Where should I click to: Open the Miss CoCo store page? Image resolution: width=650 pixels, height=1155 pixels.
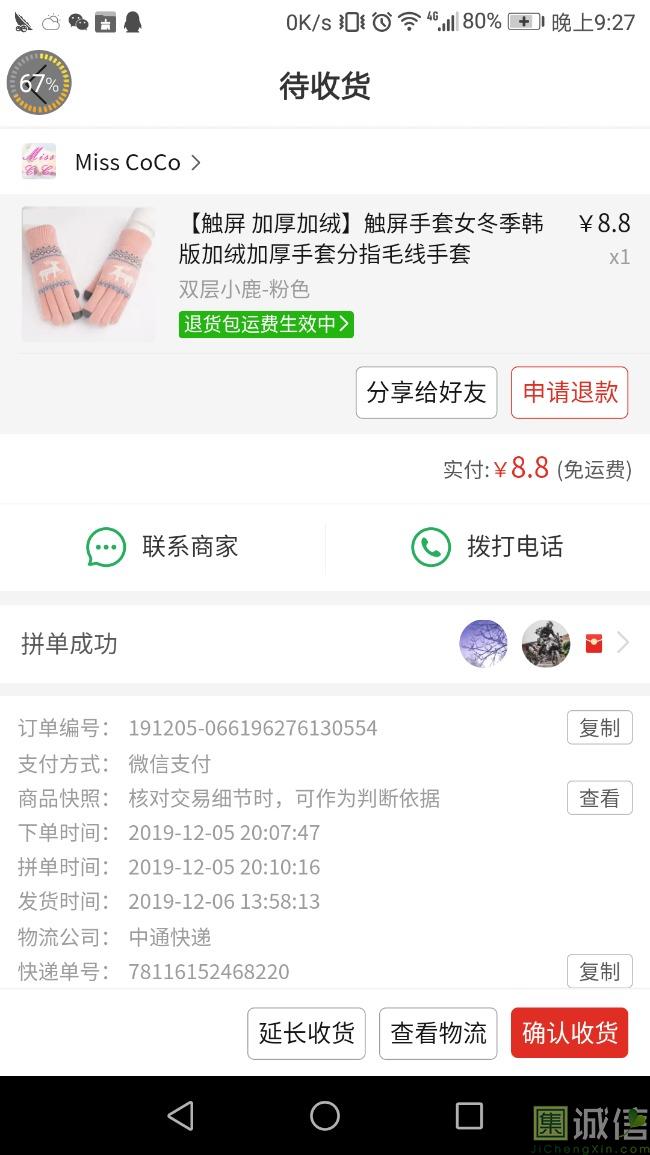(x=127, y=162)
